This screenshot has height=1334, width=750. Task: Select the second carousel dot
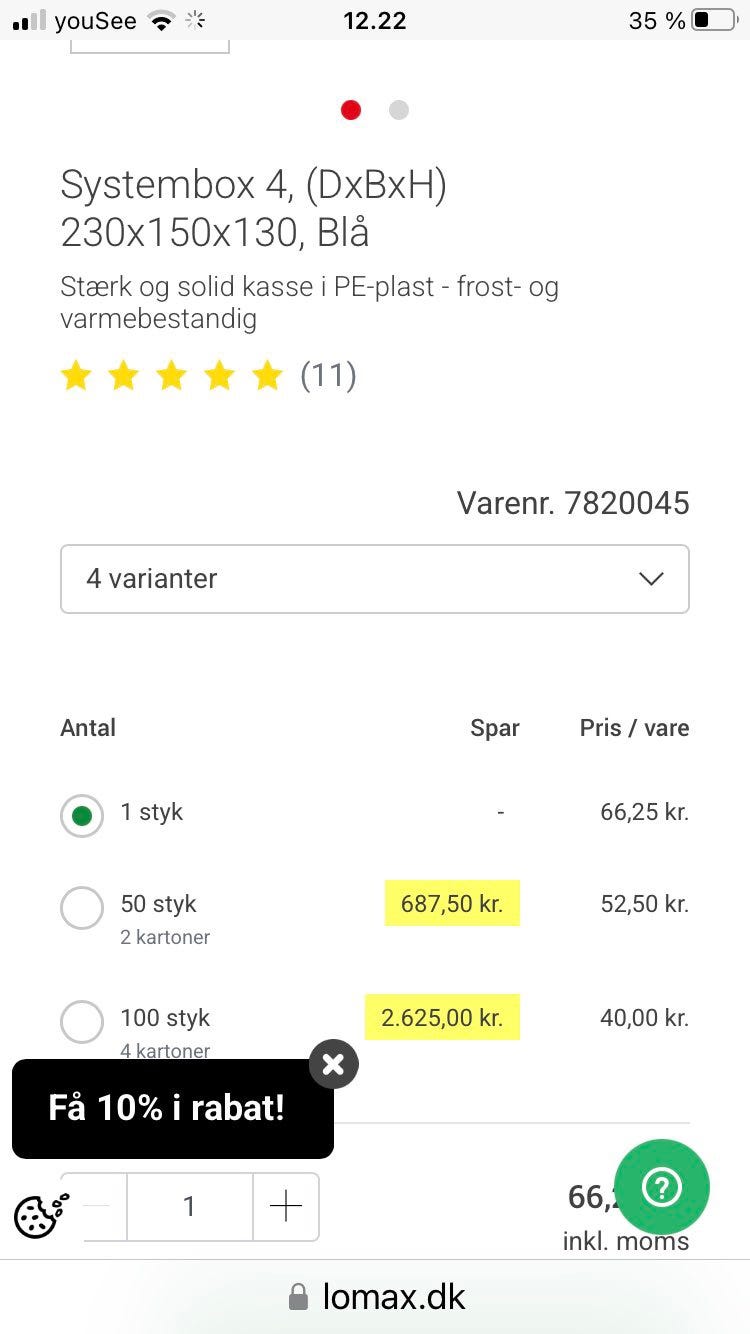point(399,110)
